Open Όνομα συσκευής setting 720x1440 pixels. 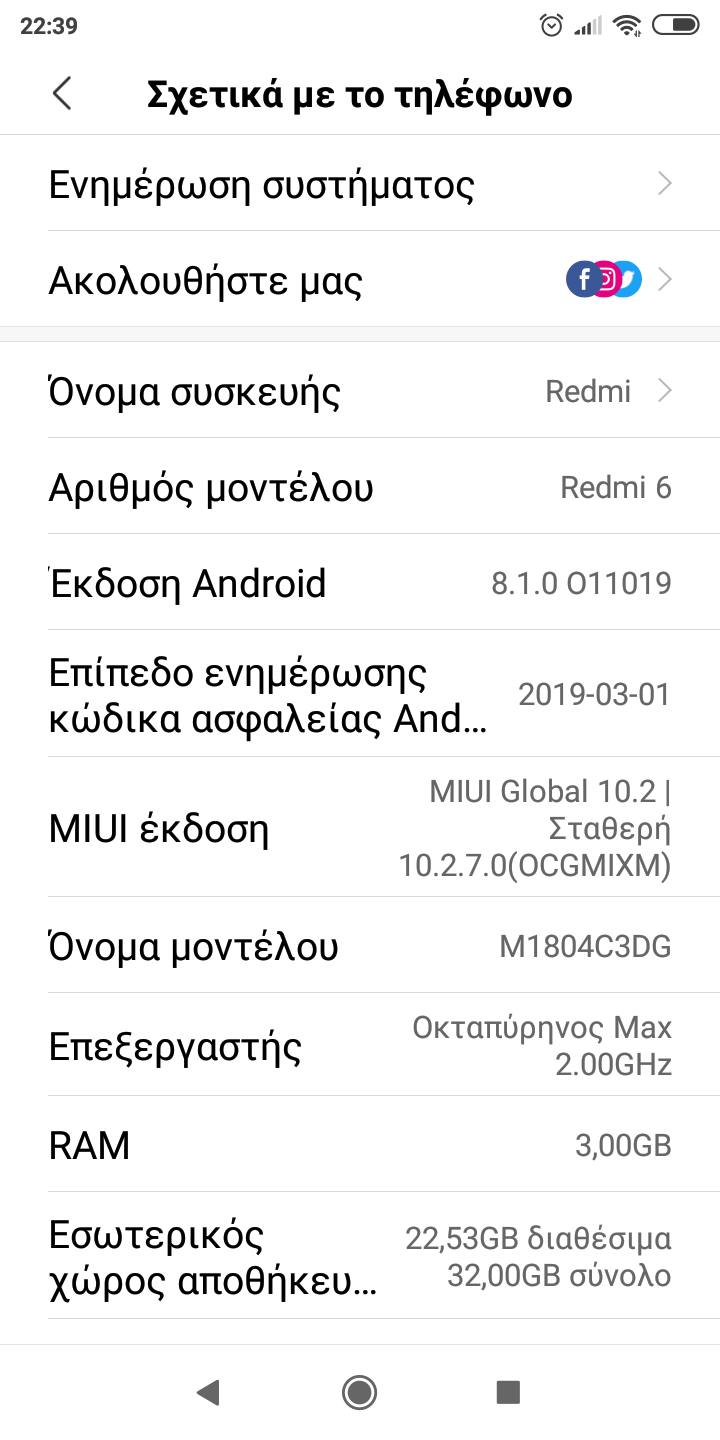360,391
